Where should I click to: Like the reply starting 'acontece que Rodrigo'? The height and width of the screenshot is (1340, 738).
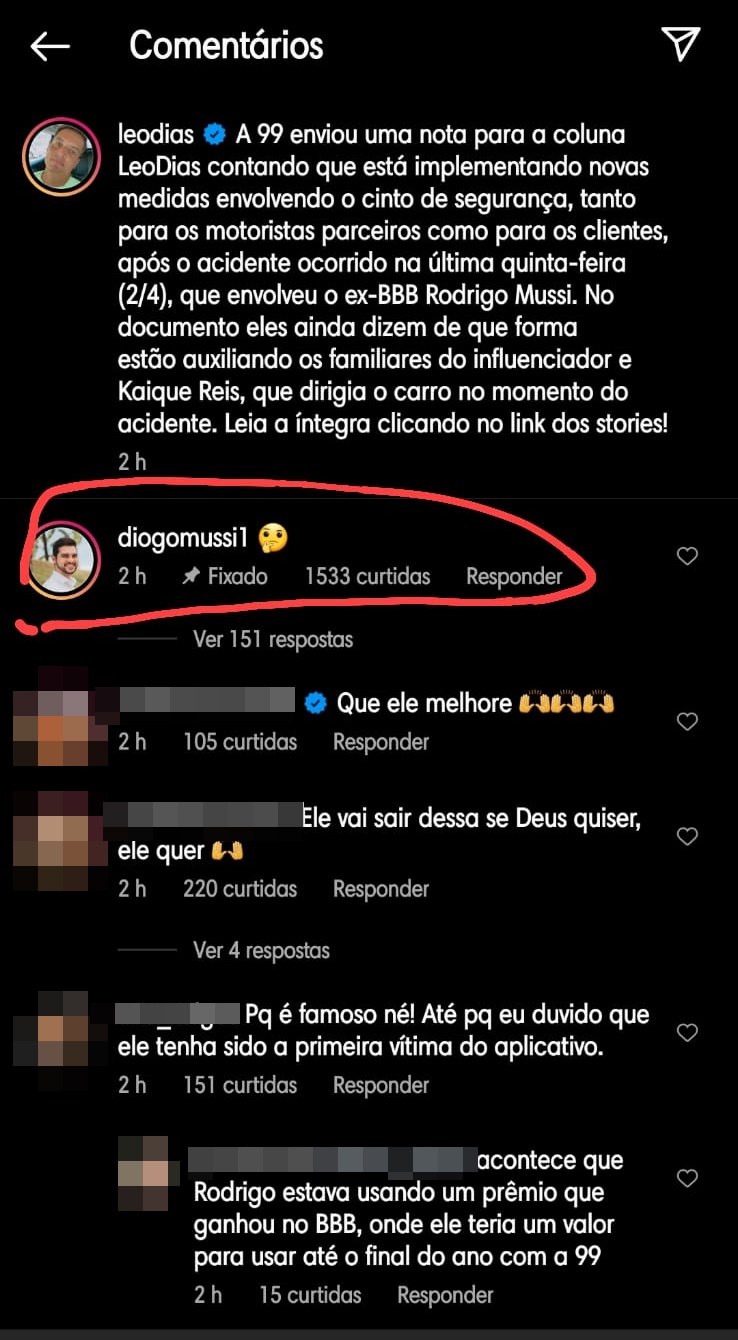(x=687, y=1179)
